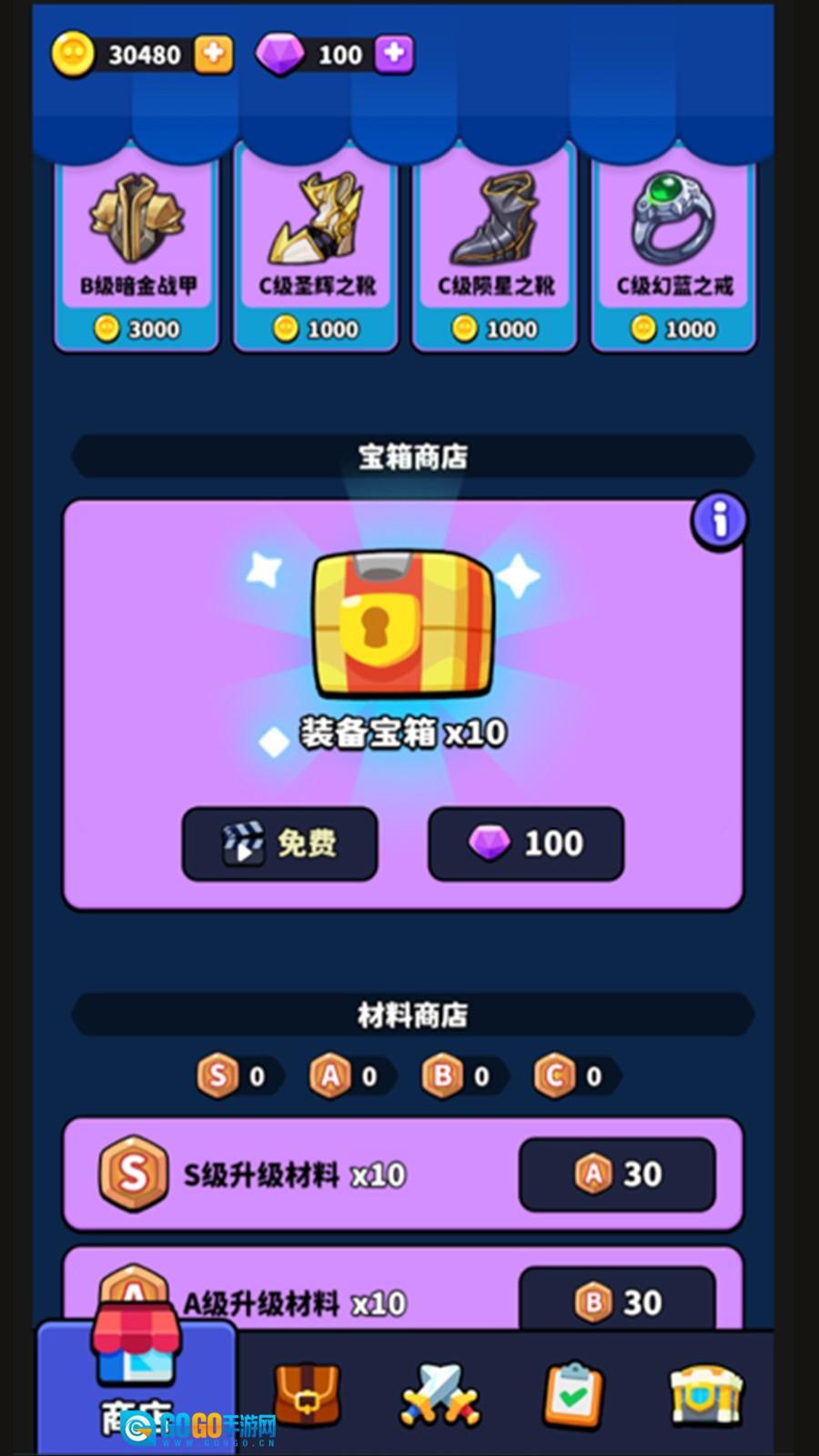Image resolution: width=819 pixels, height=1456 pixels.
Task: Buy C级陨星之靴 for 1000 coins
Action: 495,329
